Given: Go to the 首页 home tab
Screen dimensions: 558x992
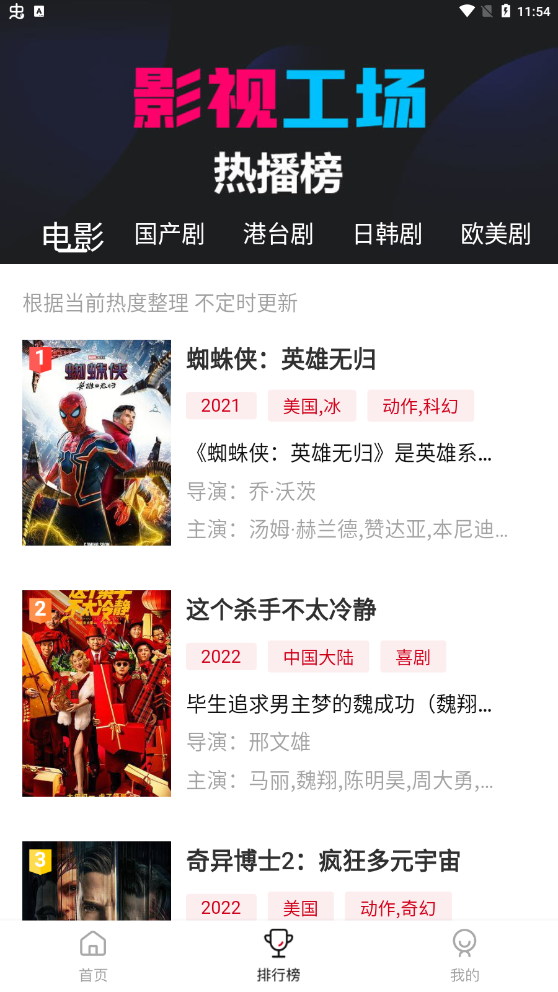Looking at the screenshot, I should (x=93, y=956).
